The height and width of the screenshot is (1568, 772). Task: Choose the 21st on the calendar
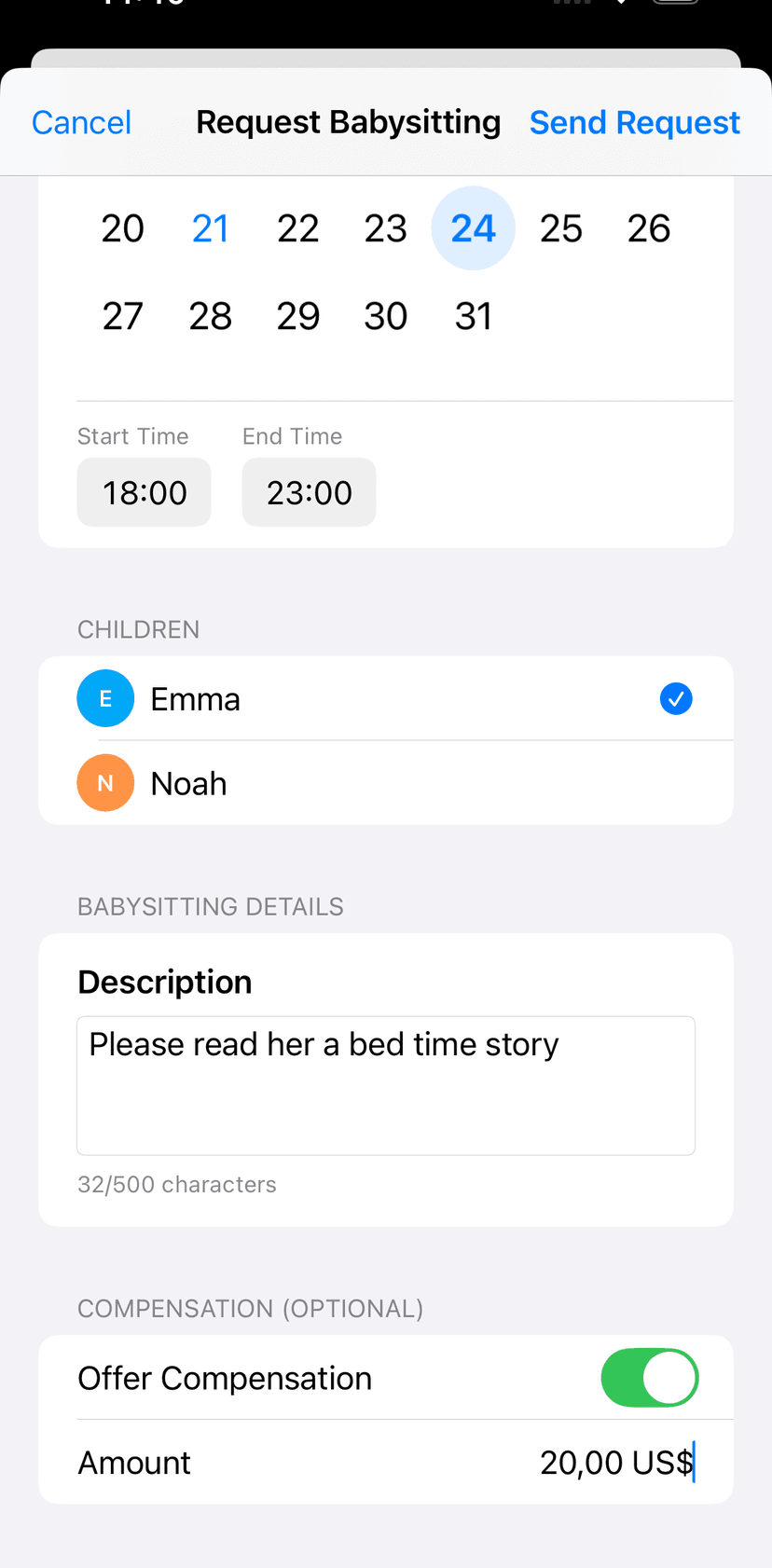coord(211,227)
